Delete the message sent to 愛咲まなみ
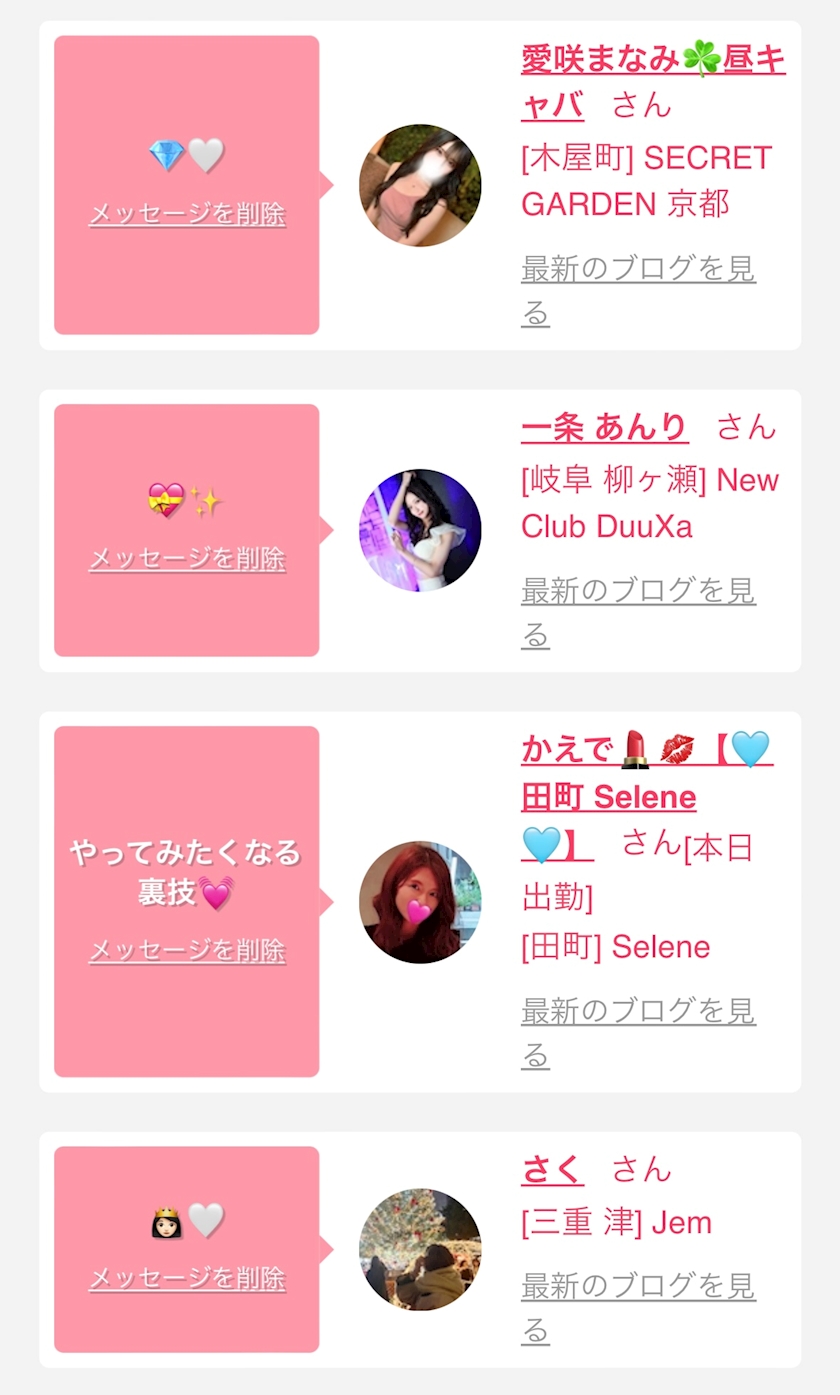The image size is (840, 1395). click(x=187, y=214)
